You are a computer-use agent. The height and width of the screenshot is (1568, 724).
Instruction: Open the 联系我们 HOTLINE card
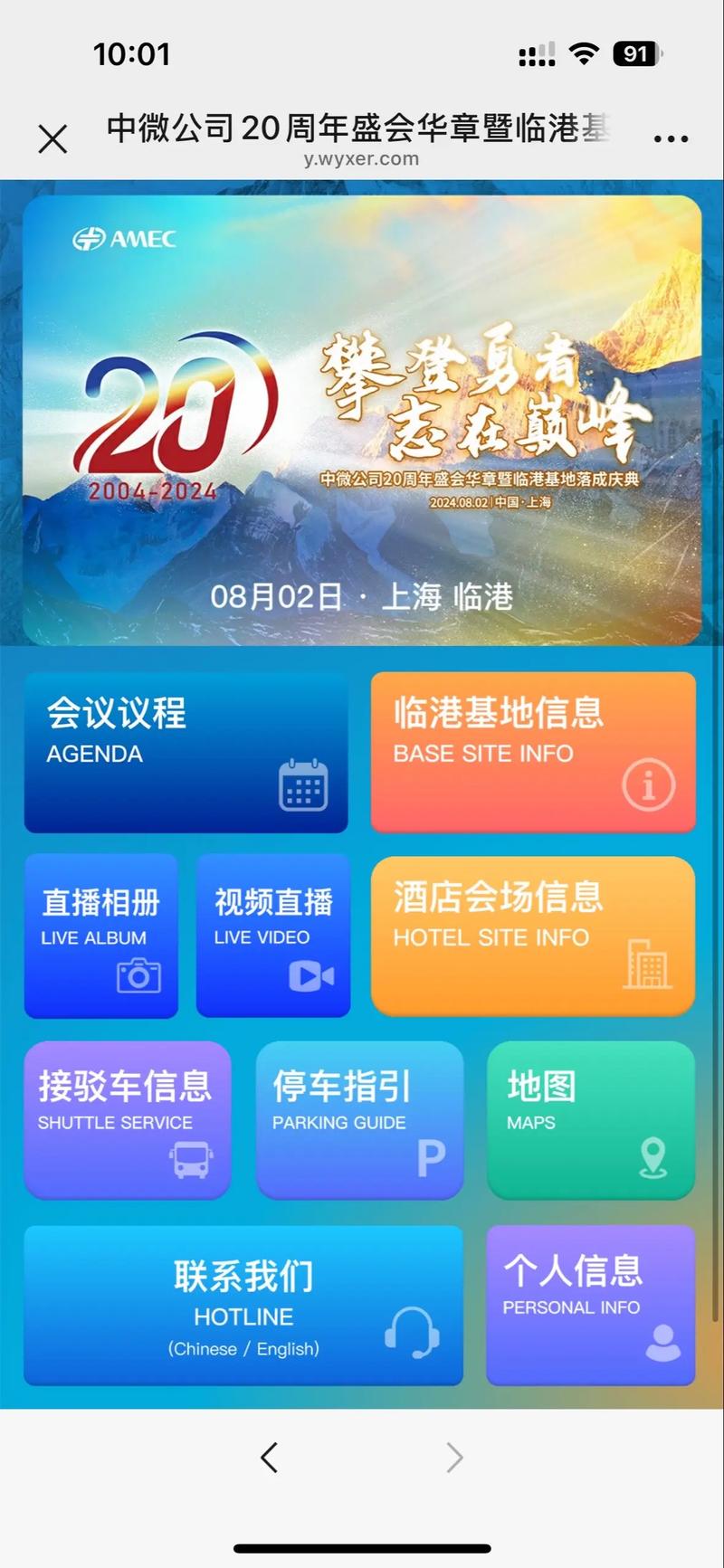(x=243, y=1303)
